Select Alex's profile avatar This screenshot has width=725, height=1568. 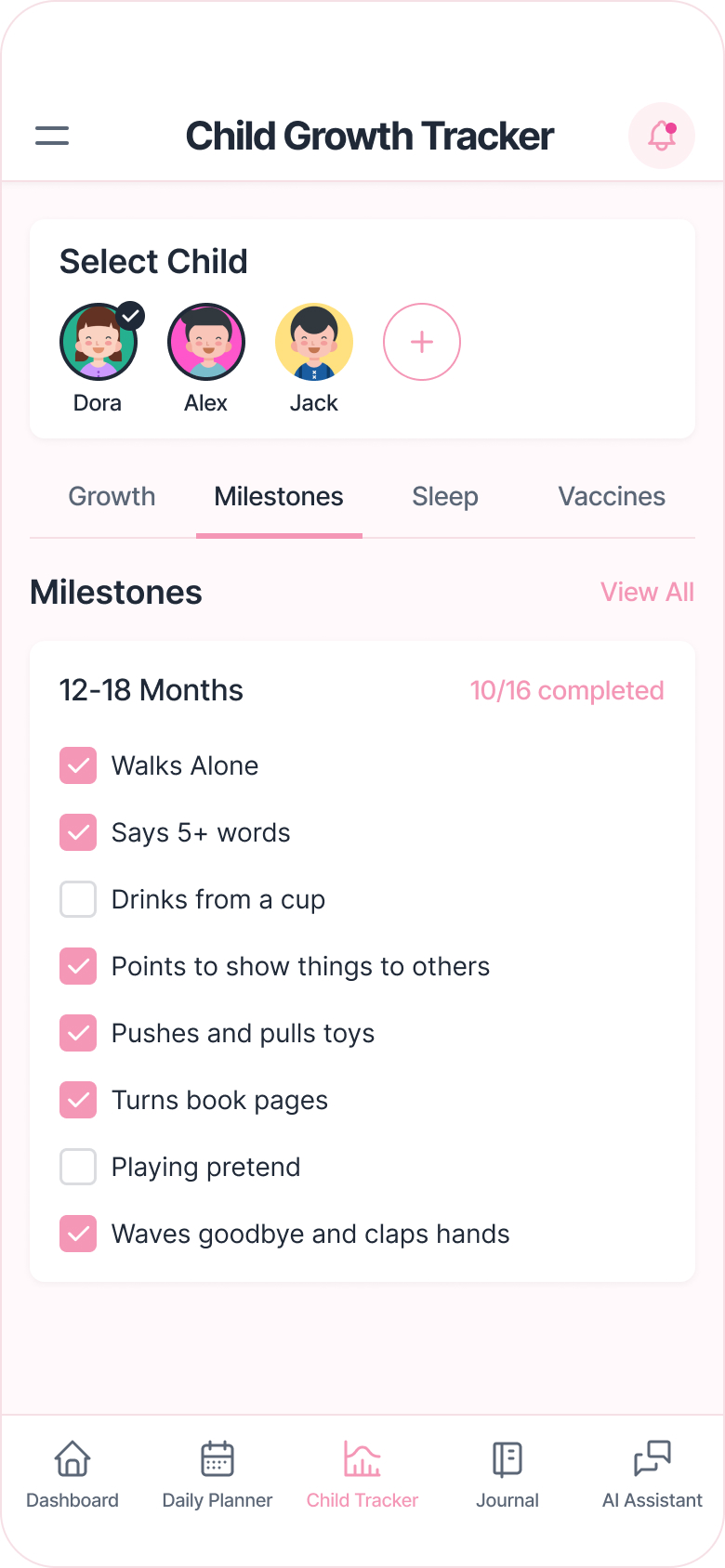coord(205,342)
